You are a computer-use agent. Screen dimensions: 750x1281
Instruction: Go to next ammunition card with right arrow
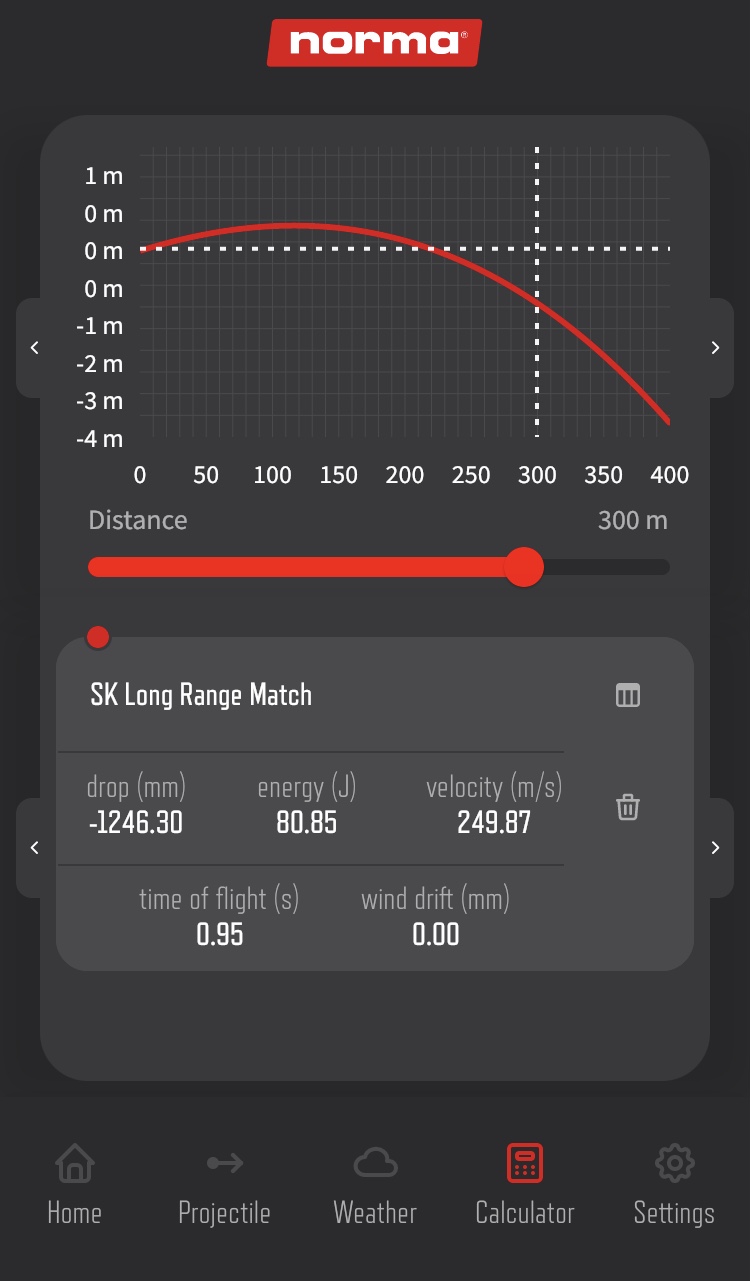715,848
